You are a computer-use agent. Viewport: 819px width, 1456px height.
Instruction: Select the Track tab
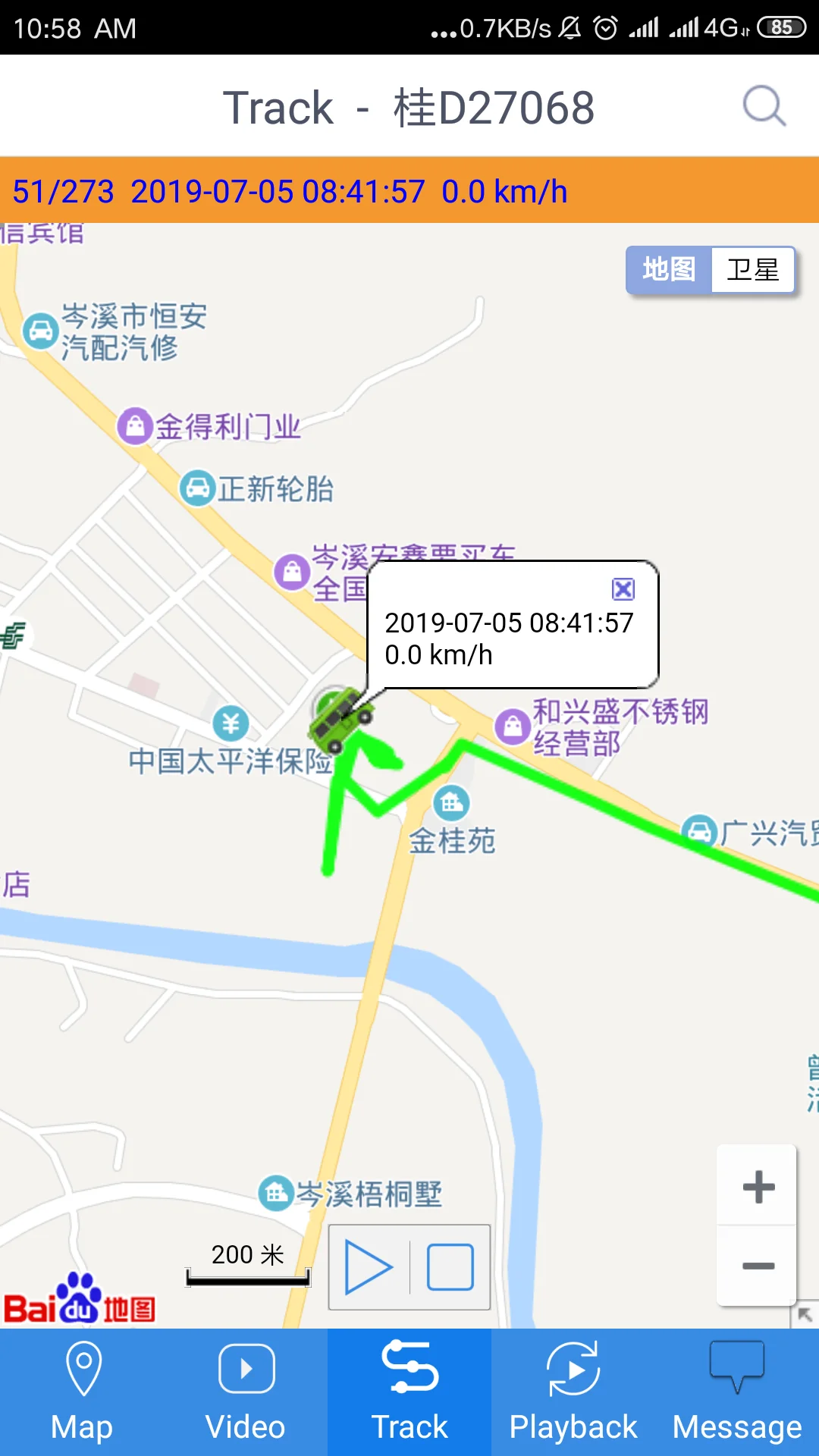point(409,1392)
